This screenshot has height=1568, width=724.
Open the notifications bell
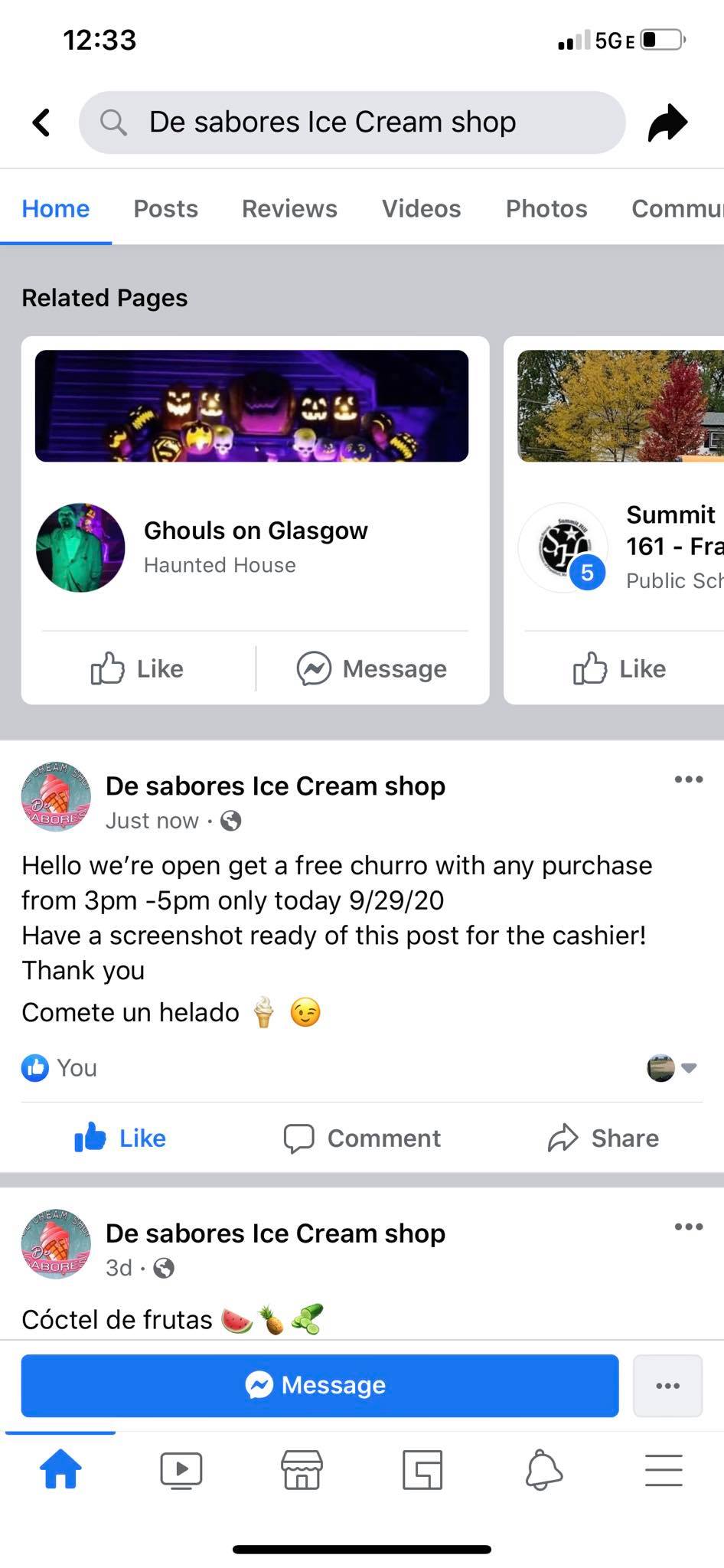click(543, 1470)
